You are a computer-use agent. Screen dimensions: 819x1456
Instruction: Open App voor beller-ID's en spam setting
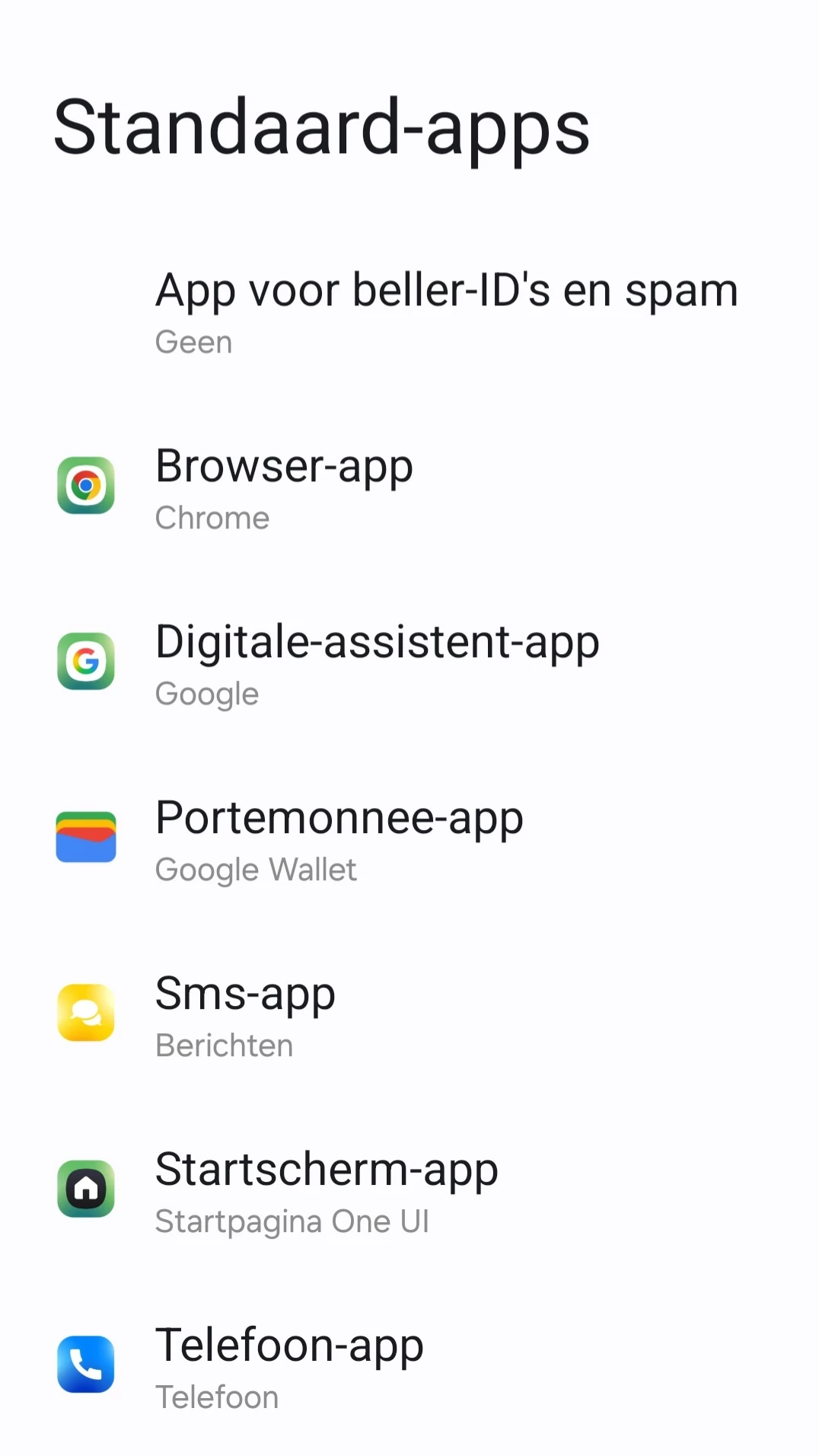pos(446,311)
